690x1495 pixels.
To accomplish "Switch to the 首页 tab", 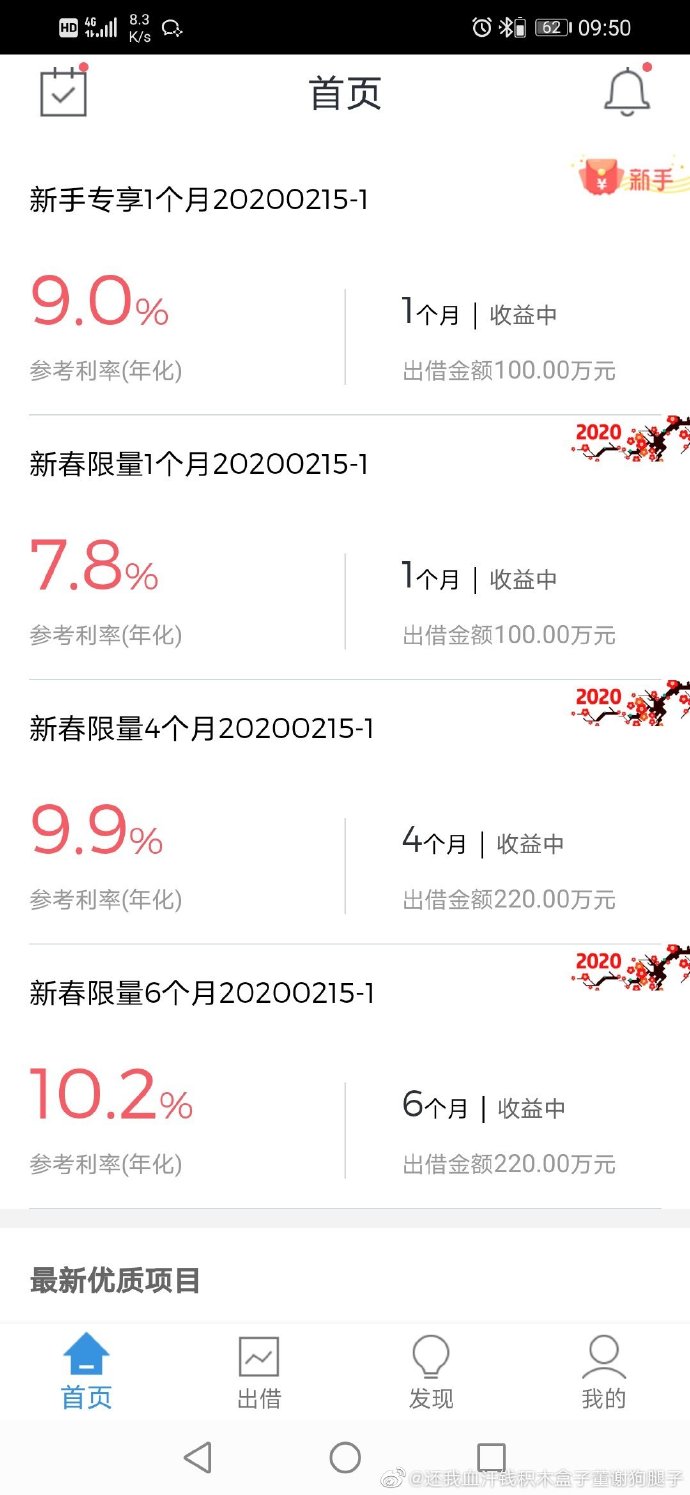I will point(86,1372).
